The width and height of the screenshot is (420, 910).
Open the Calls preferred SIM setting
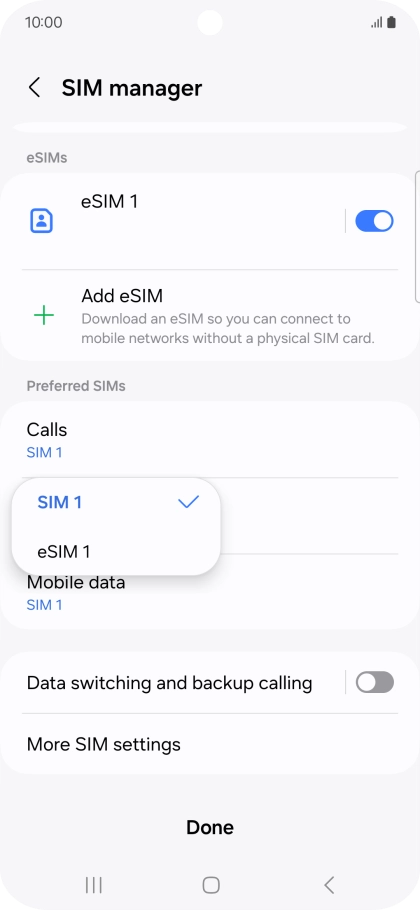click(210, 440)
